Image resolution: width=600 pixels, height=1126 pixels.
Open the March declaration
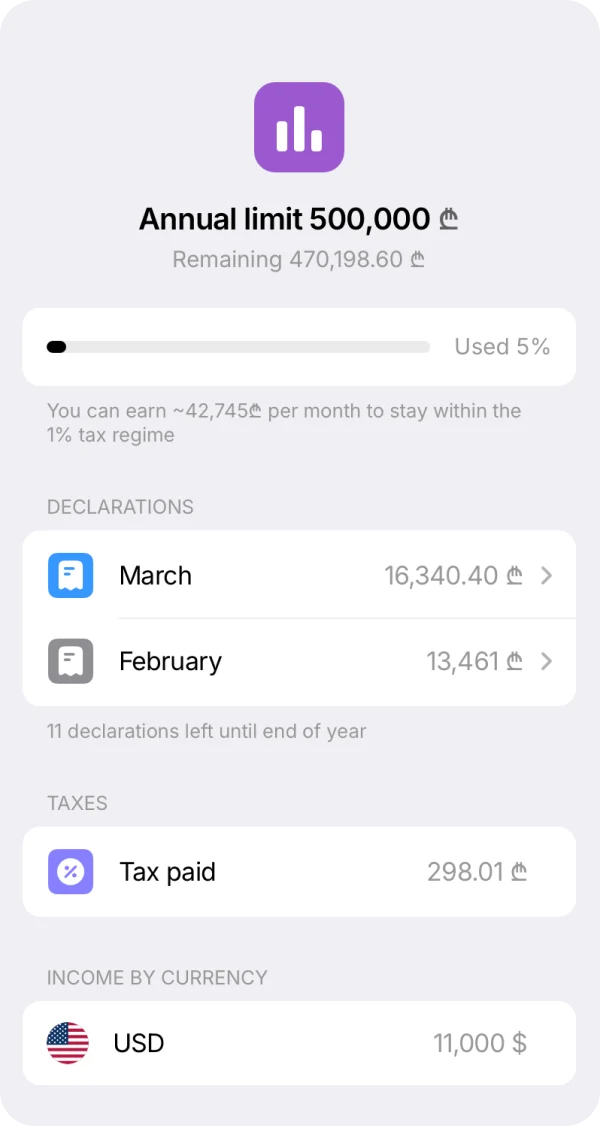click(298, 575)
